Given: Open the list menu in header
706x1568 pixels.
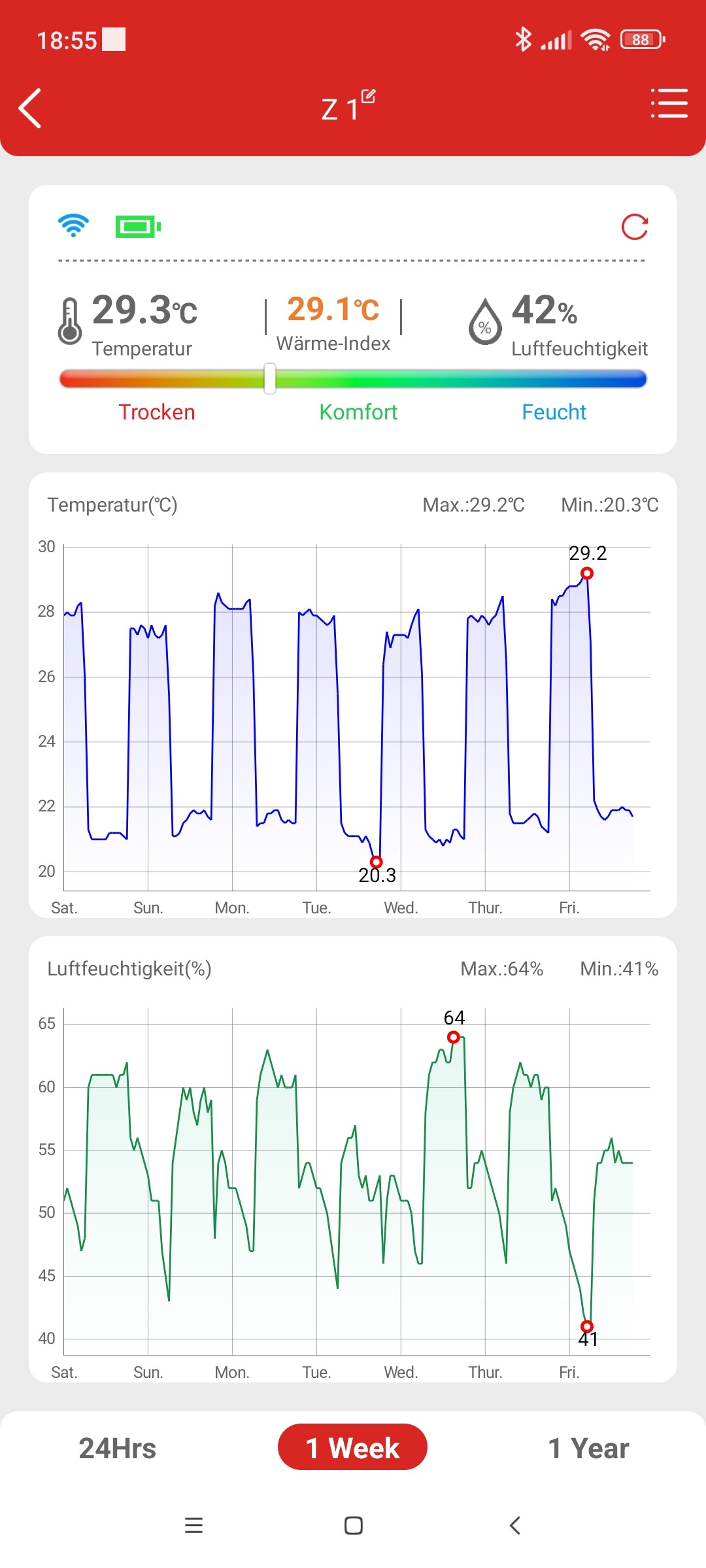Looking at the screenshot, I should click(x=669, y=103).
